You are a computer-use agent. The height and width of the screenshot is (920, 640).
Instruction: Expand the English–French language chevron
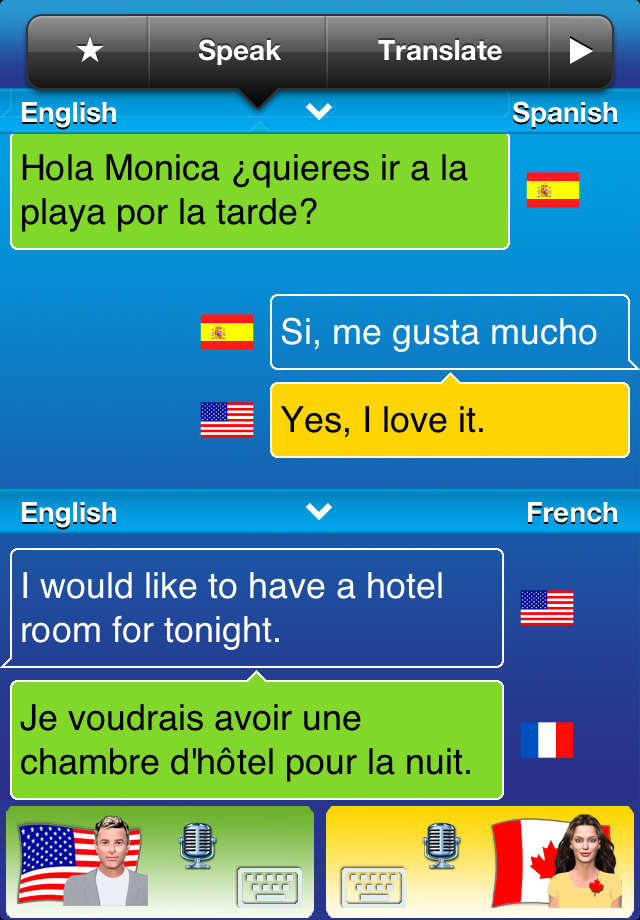pyautogui.click(x=319, y=512)
